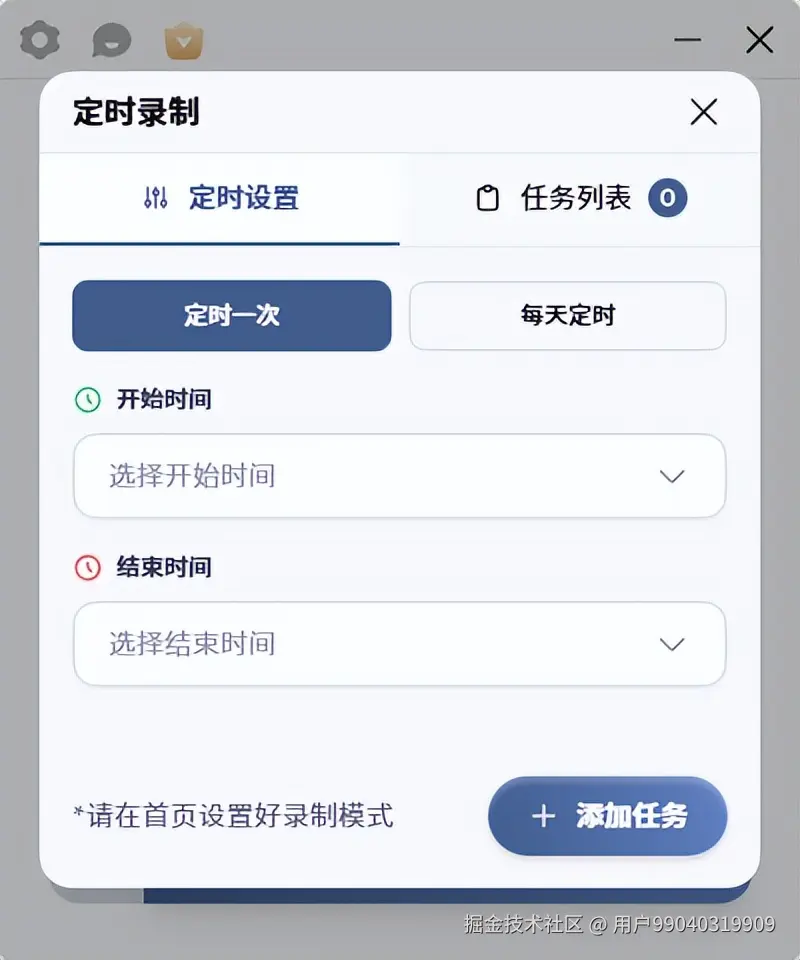Viewport: 800px width, 960px height.
Task: Open the settings gear icon
Action: point(40,40)
